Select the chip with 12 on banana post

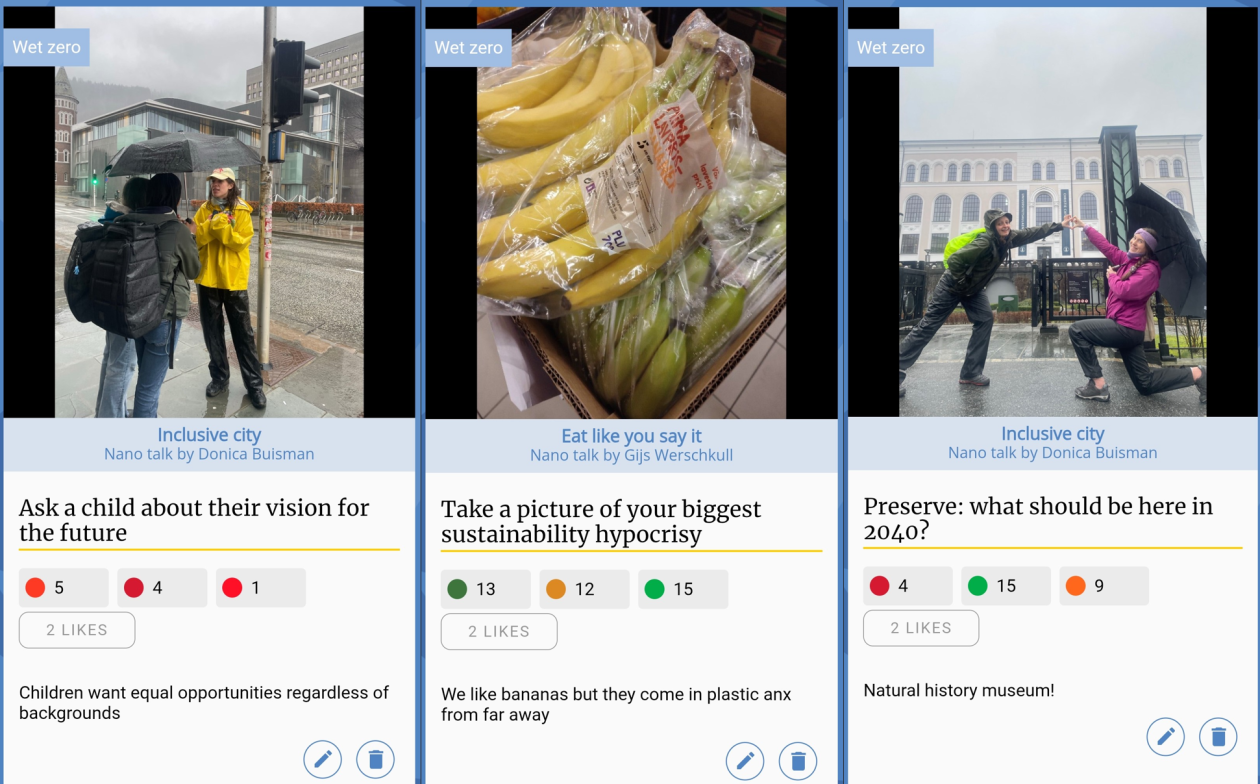584,589
